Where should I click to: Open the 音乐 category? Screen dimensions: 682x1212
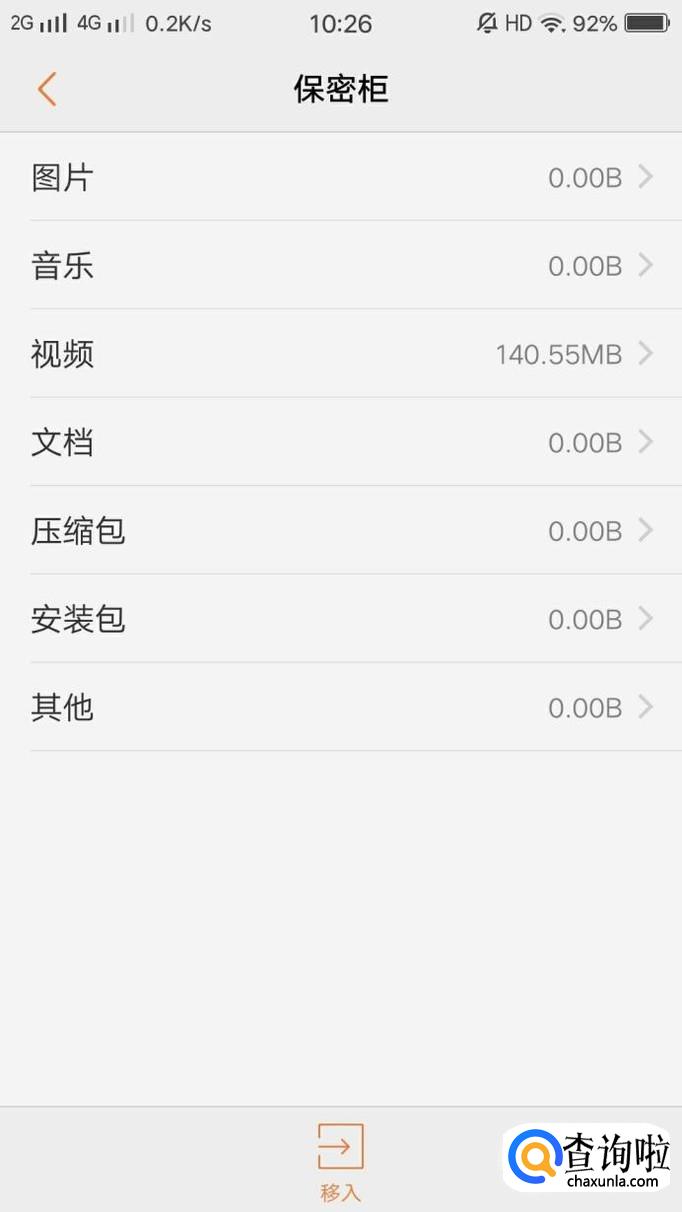pos(340,266)
